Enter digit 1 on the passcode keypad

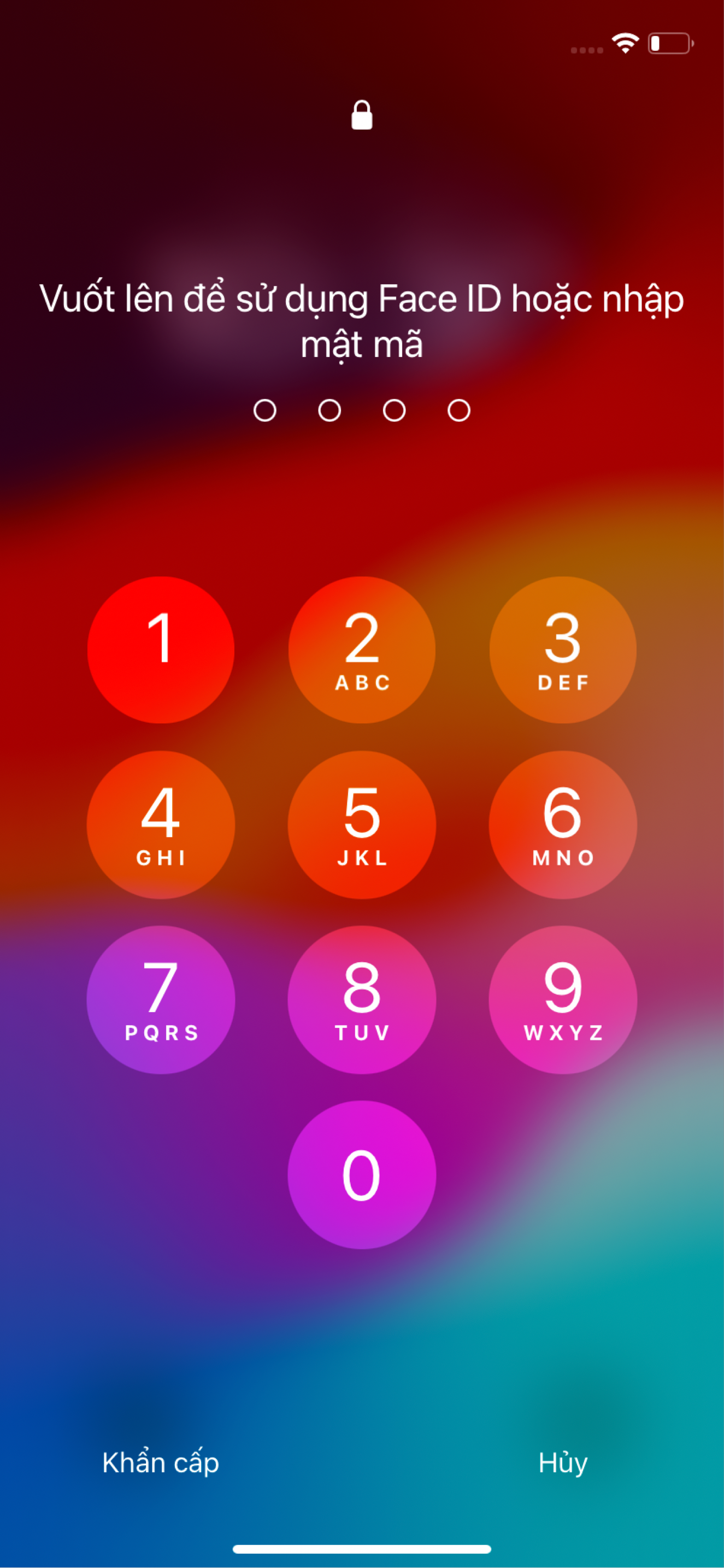(161, 650)
